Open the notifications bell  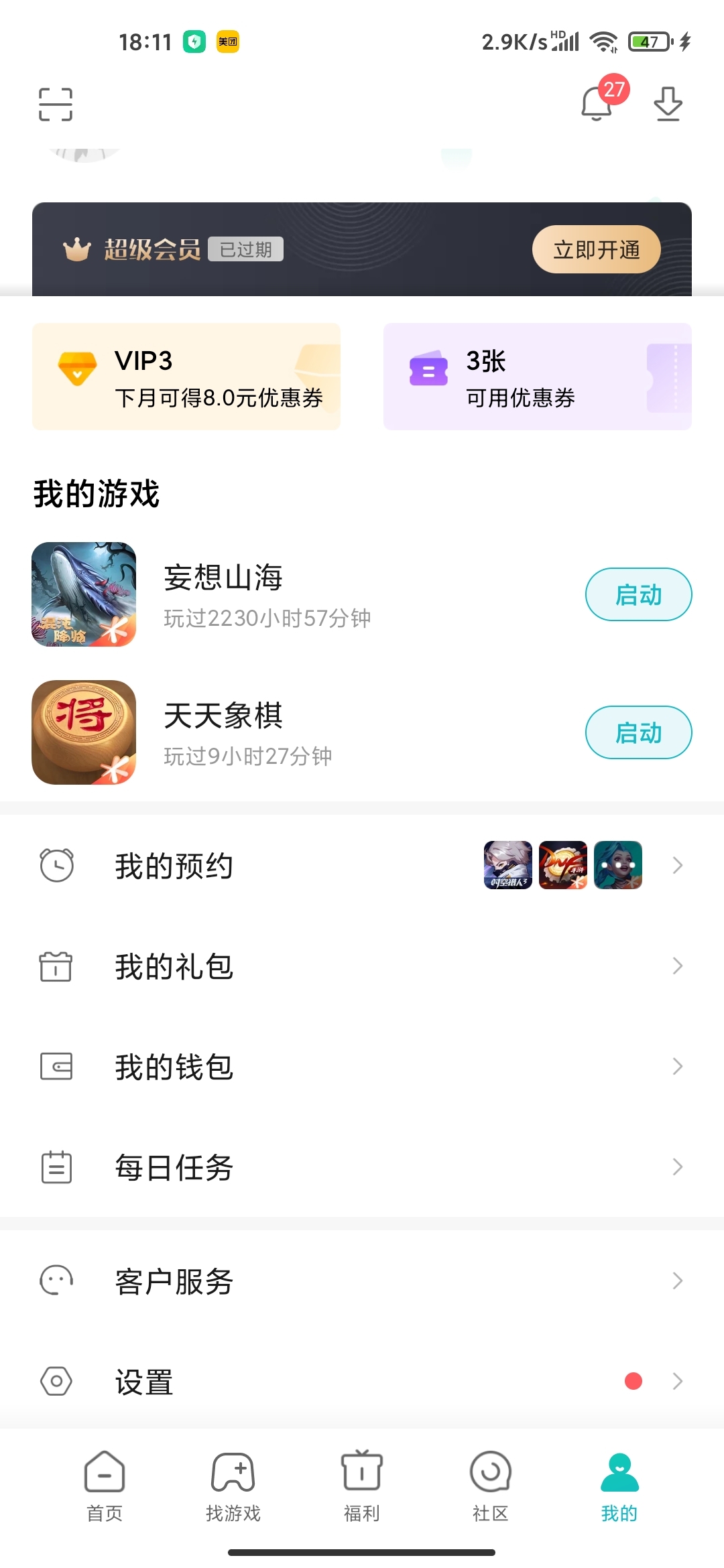(597, 104)
